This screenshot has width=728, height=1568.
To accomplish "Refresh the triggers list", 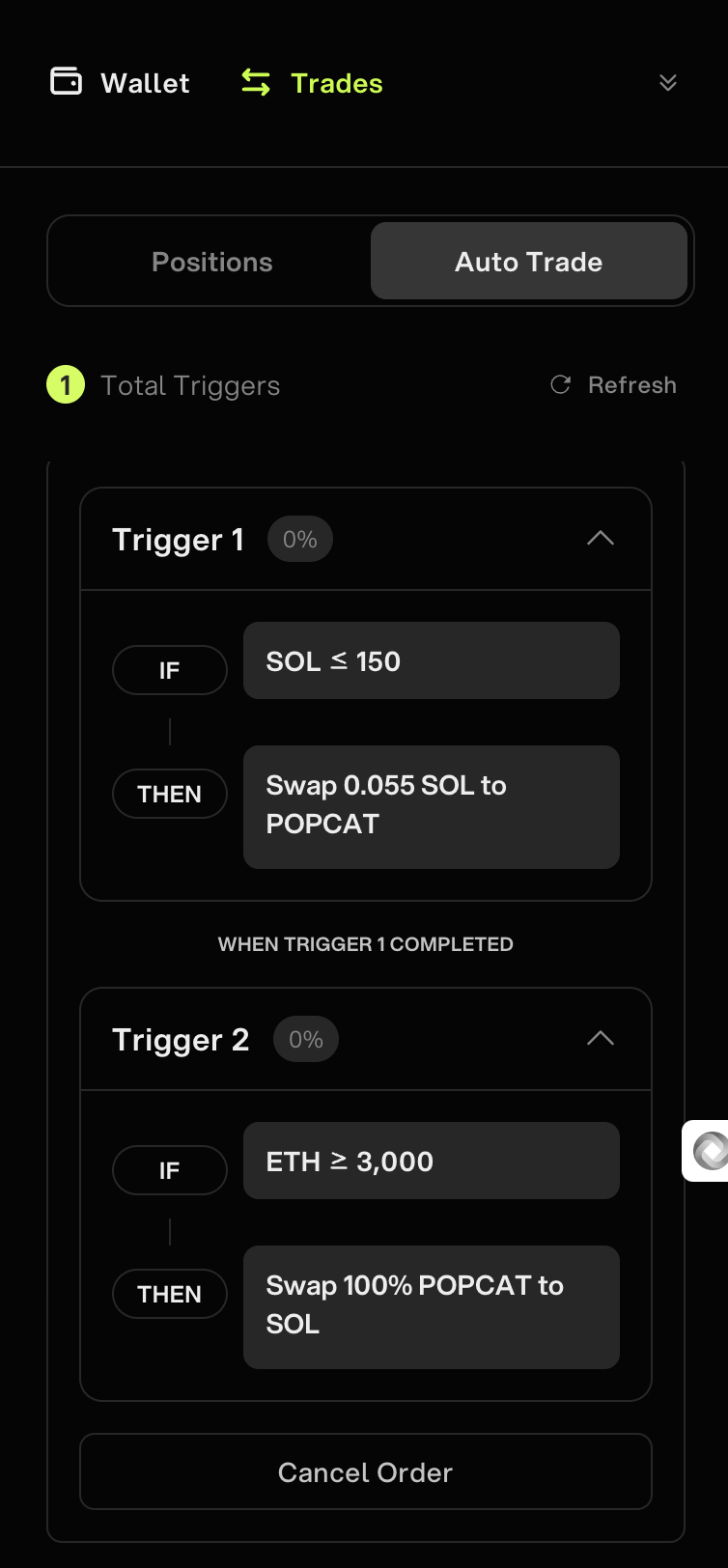I will pos(613,385).
